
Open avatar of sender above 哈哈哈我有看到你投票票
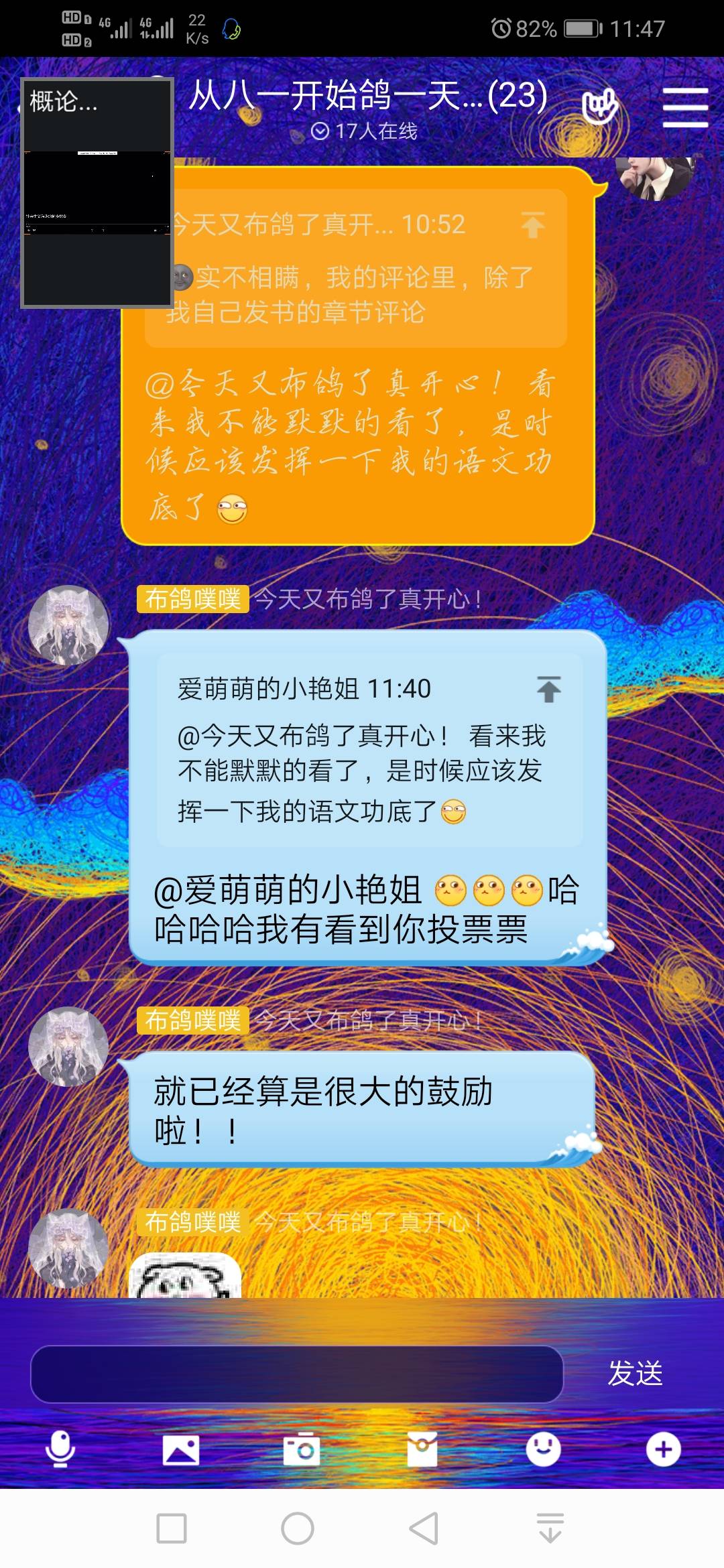click(68, 625)
